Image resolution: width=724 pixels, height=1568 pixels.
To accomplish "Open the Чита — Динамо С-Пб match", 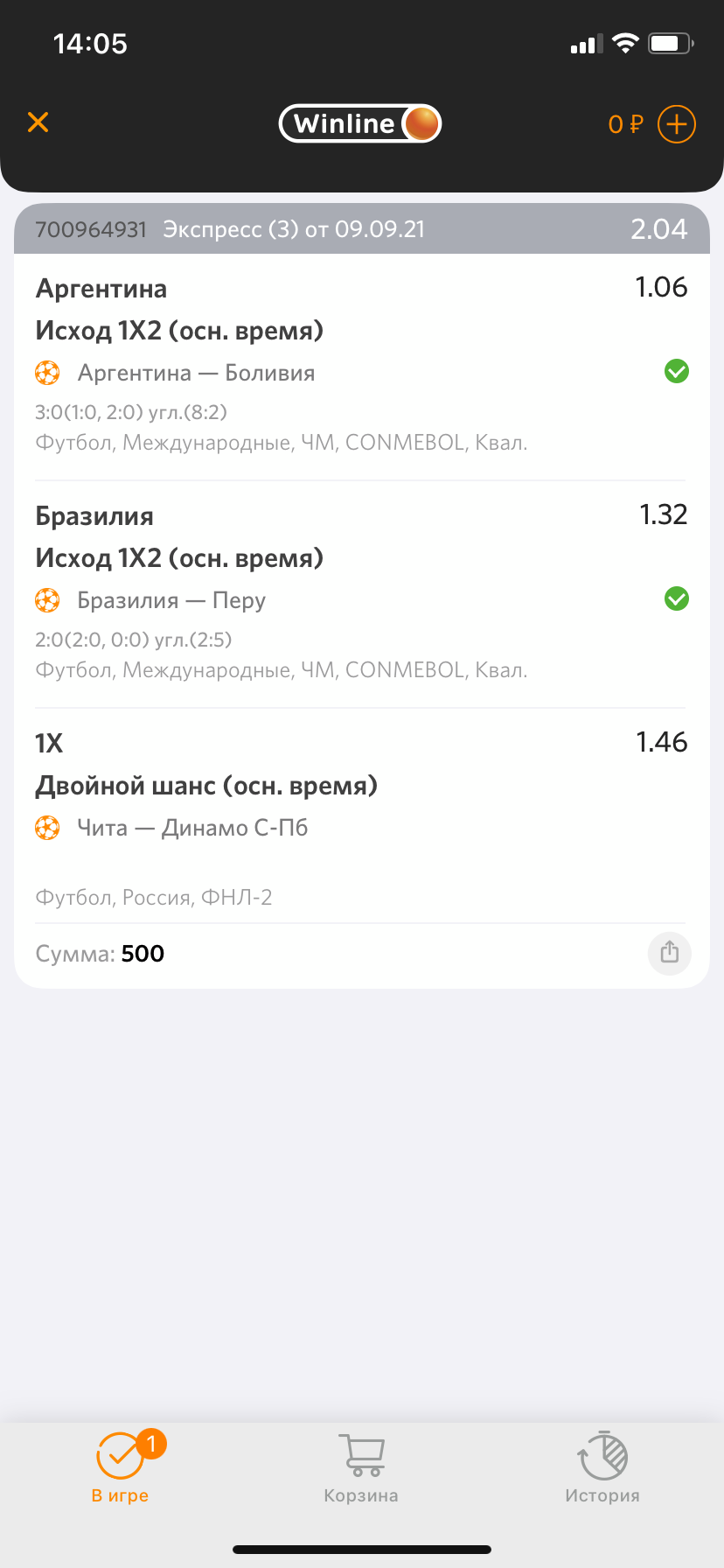I will [192, 828].
